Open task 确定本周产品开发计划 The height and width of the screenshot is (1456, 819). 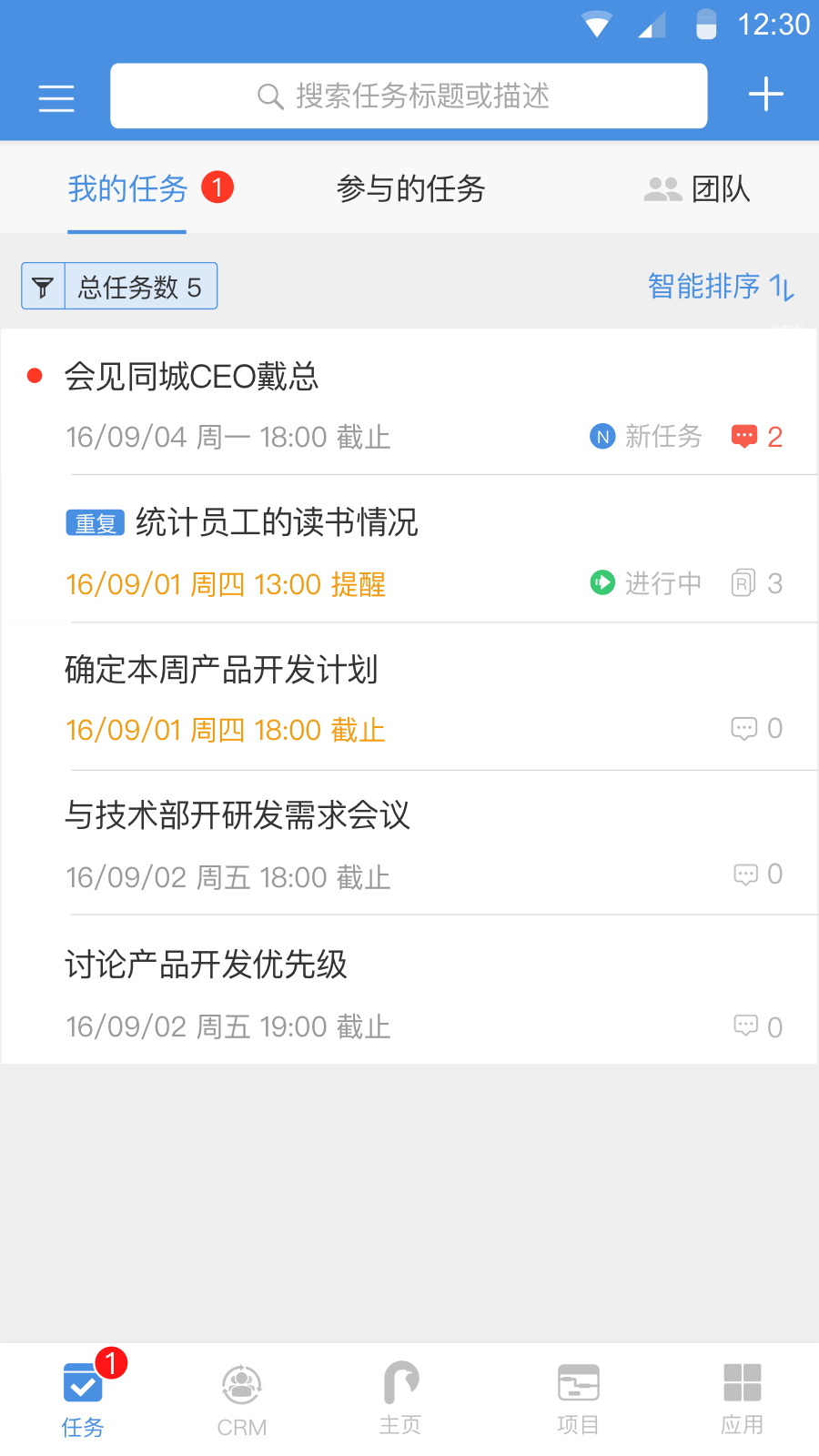coord(409,697)
